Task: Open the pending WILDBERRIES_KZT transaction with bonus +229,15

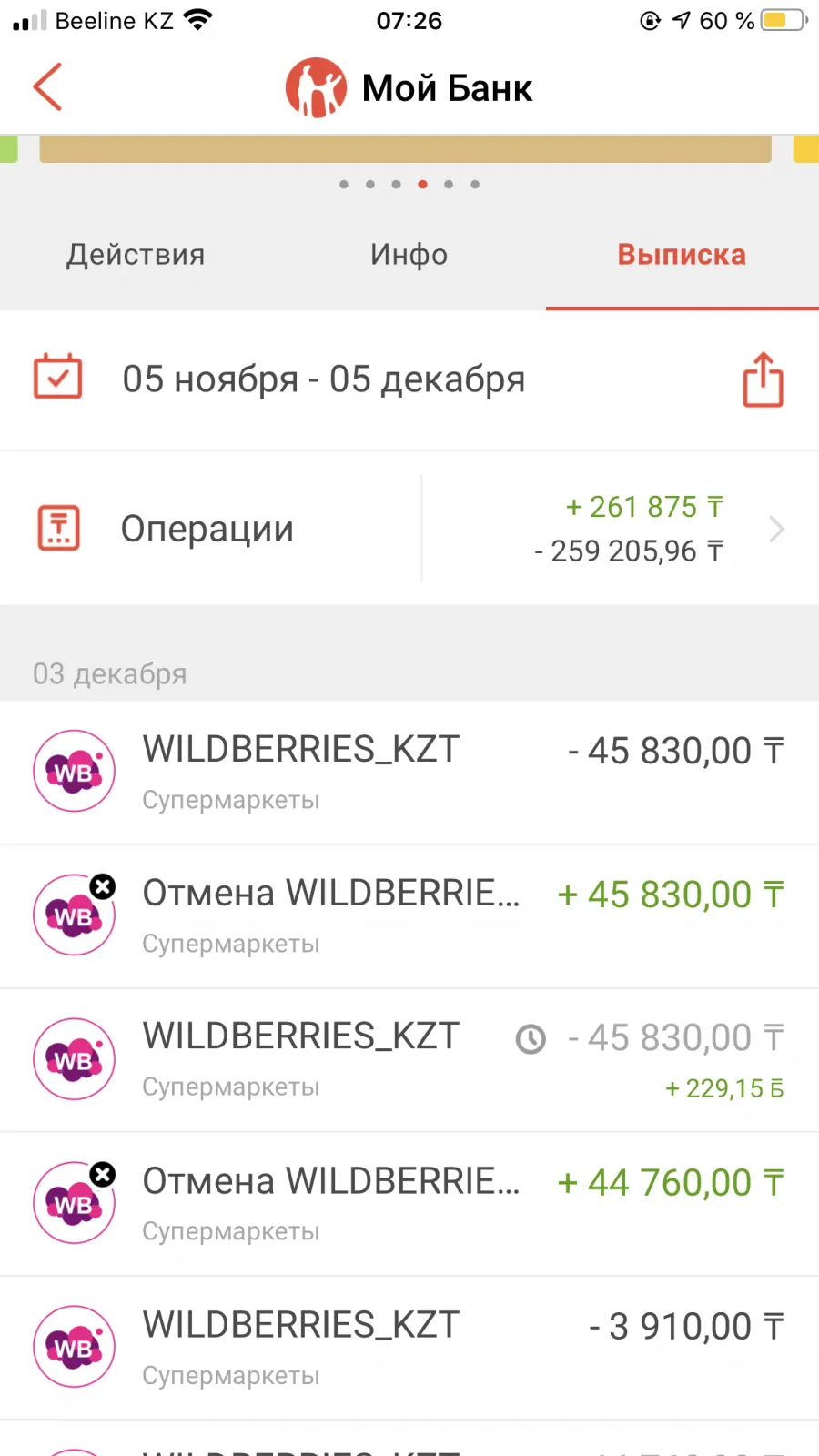Action: tap(409, 1060)
